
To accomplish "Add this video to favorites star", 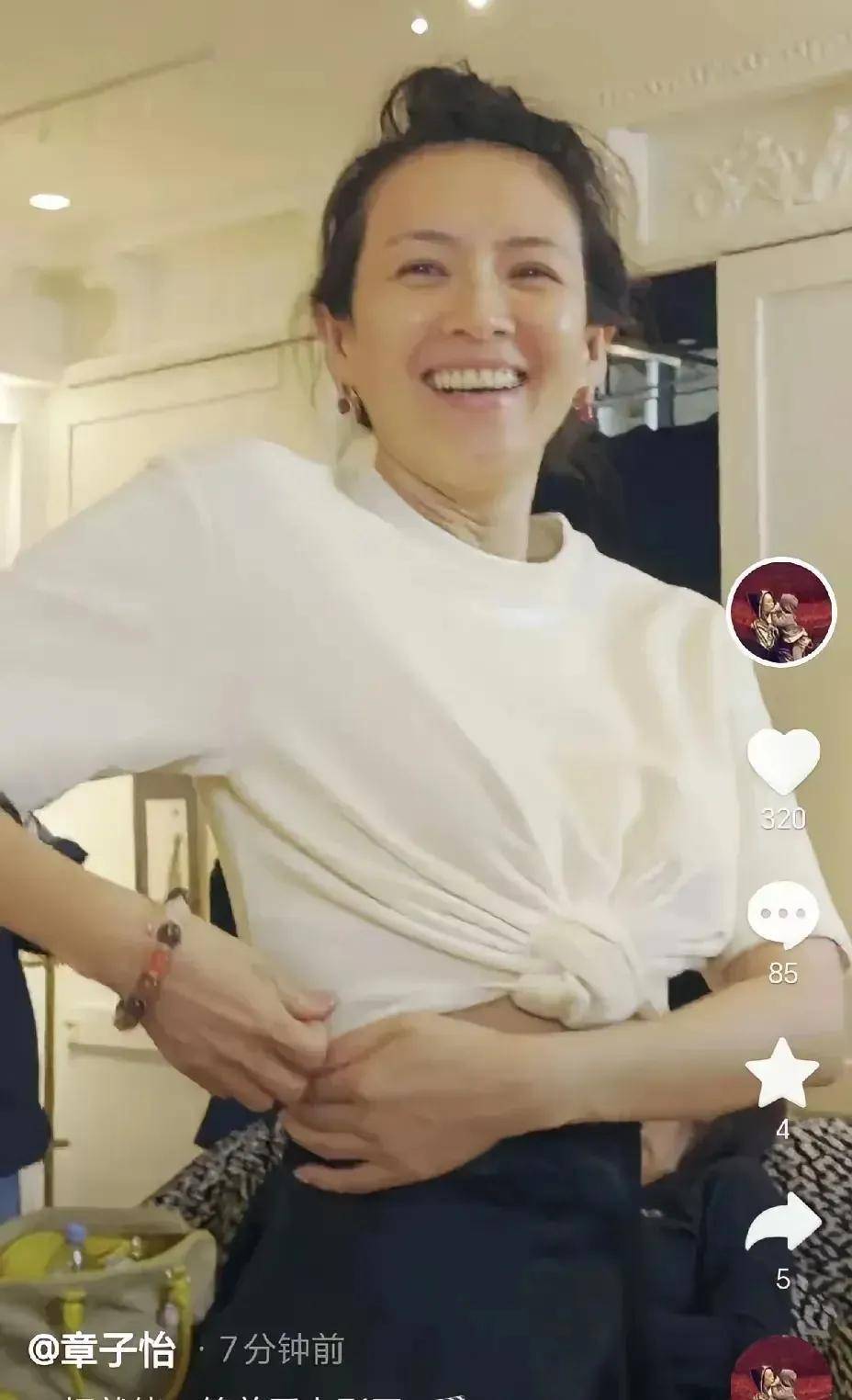I will click(x=782, y=1073).
